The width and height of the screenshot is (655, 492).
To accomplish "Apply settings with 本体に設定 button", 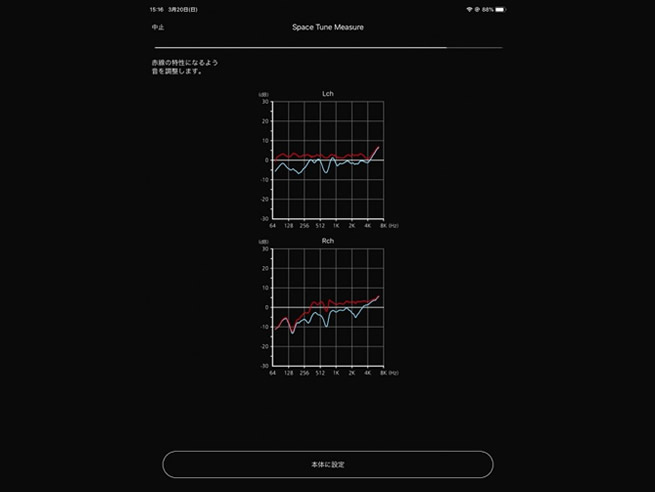I will point(328,465).
